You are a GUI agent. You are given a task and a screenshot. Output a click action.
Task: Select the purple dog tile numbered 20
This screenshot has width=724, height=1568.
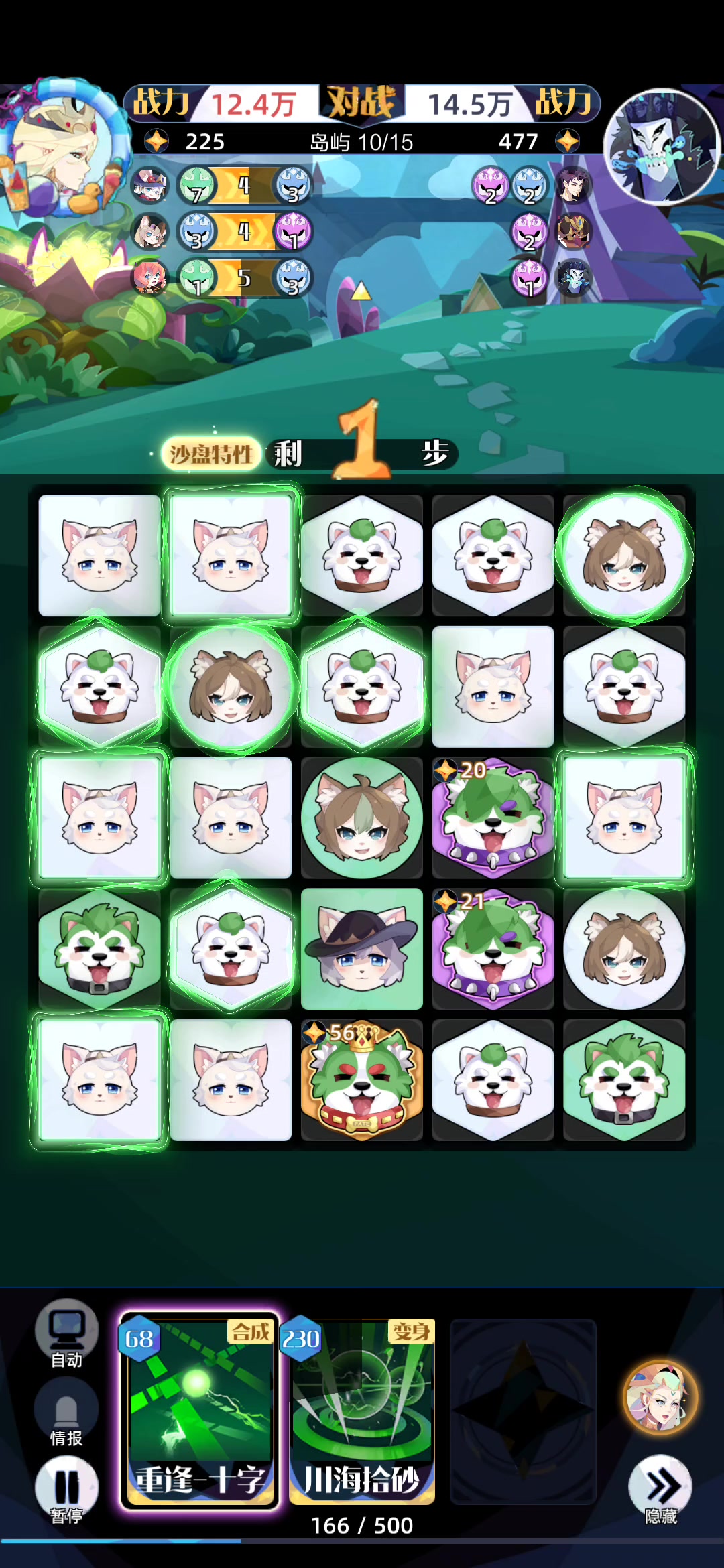click(x=493, y=818)
